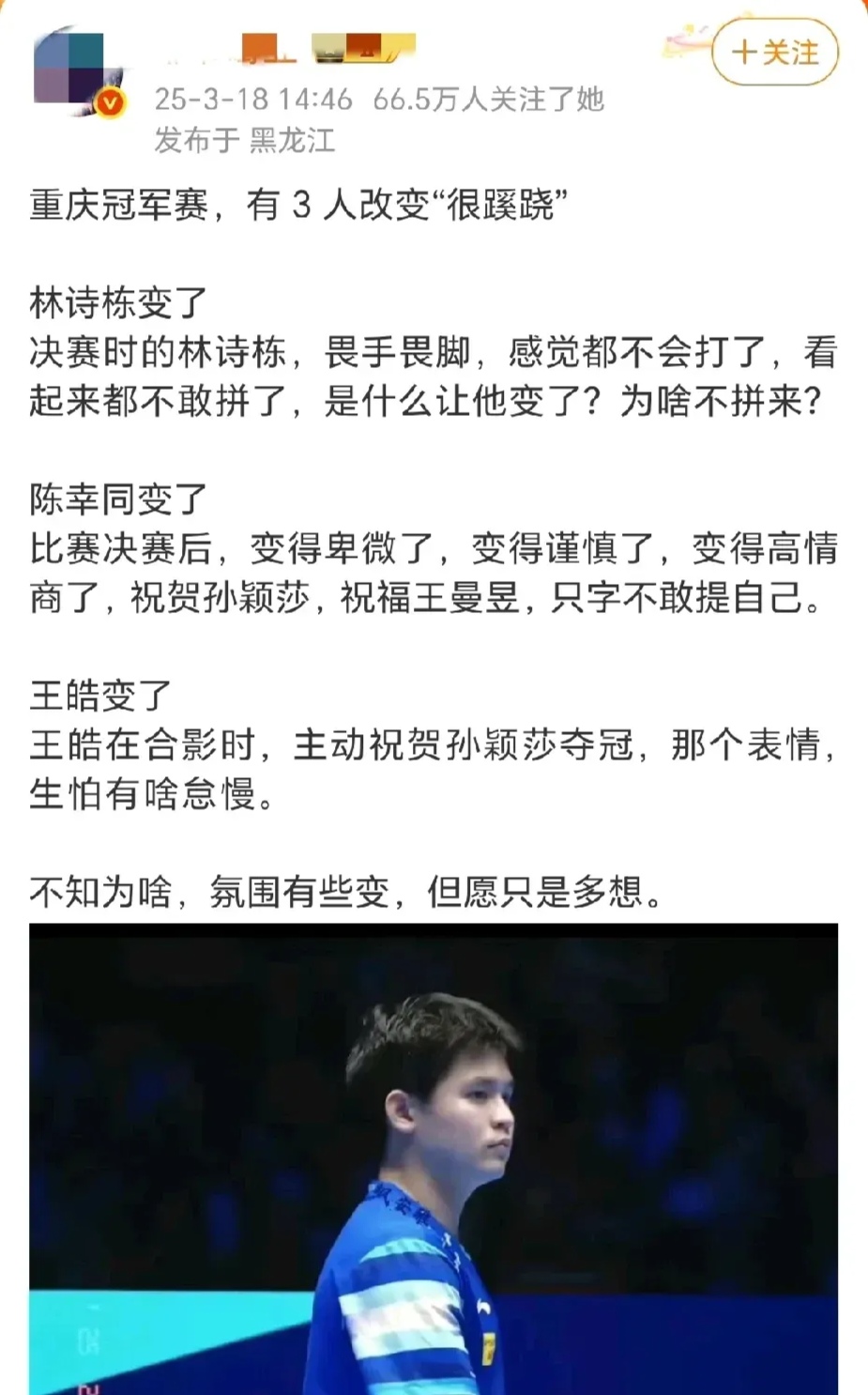Follow this author with +关注 button

point(774,53)
